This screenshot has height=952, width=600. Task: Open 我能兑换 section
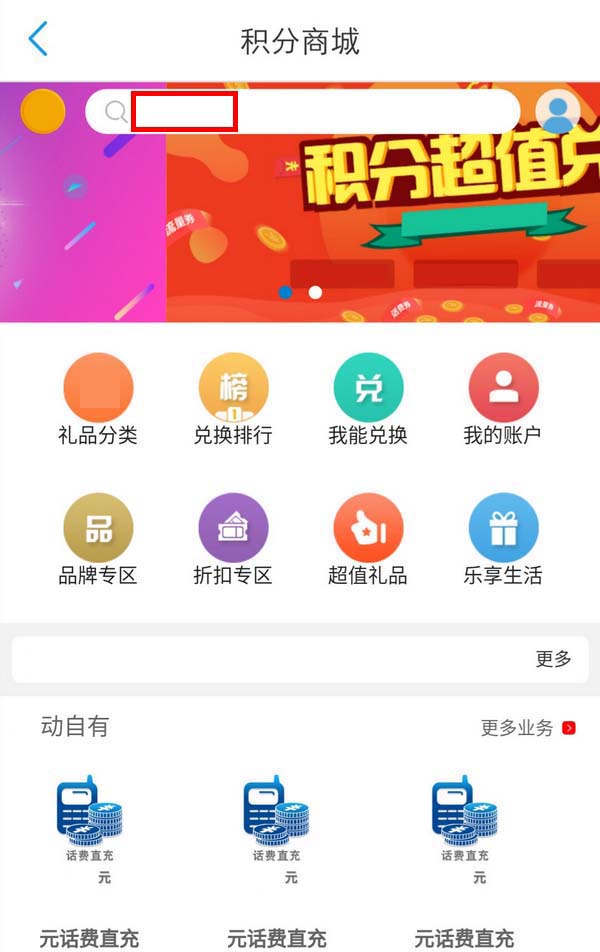point(368,399)
